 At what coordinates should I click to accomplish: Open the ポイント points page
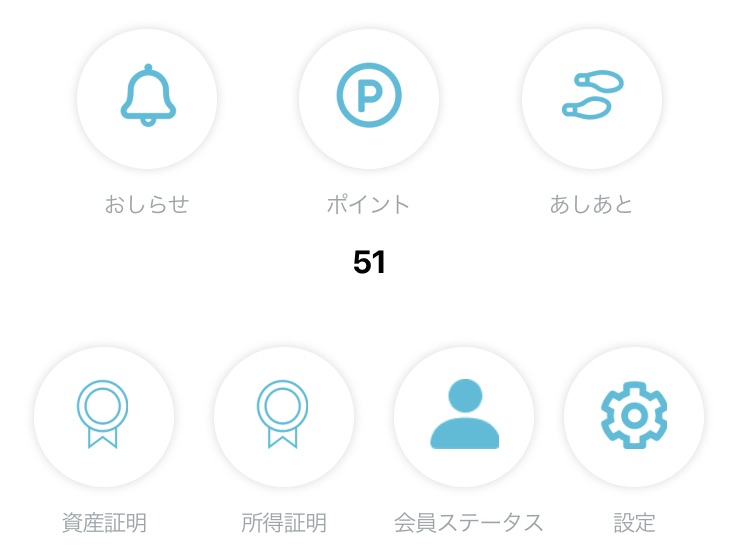[x=369, y=98]
